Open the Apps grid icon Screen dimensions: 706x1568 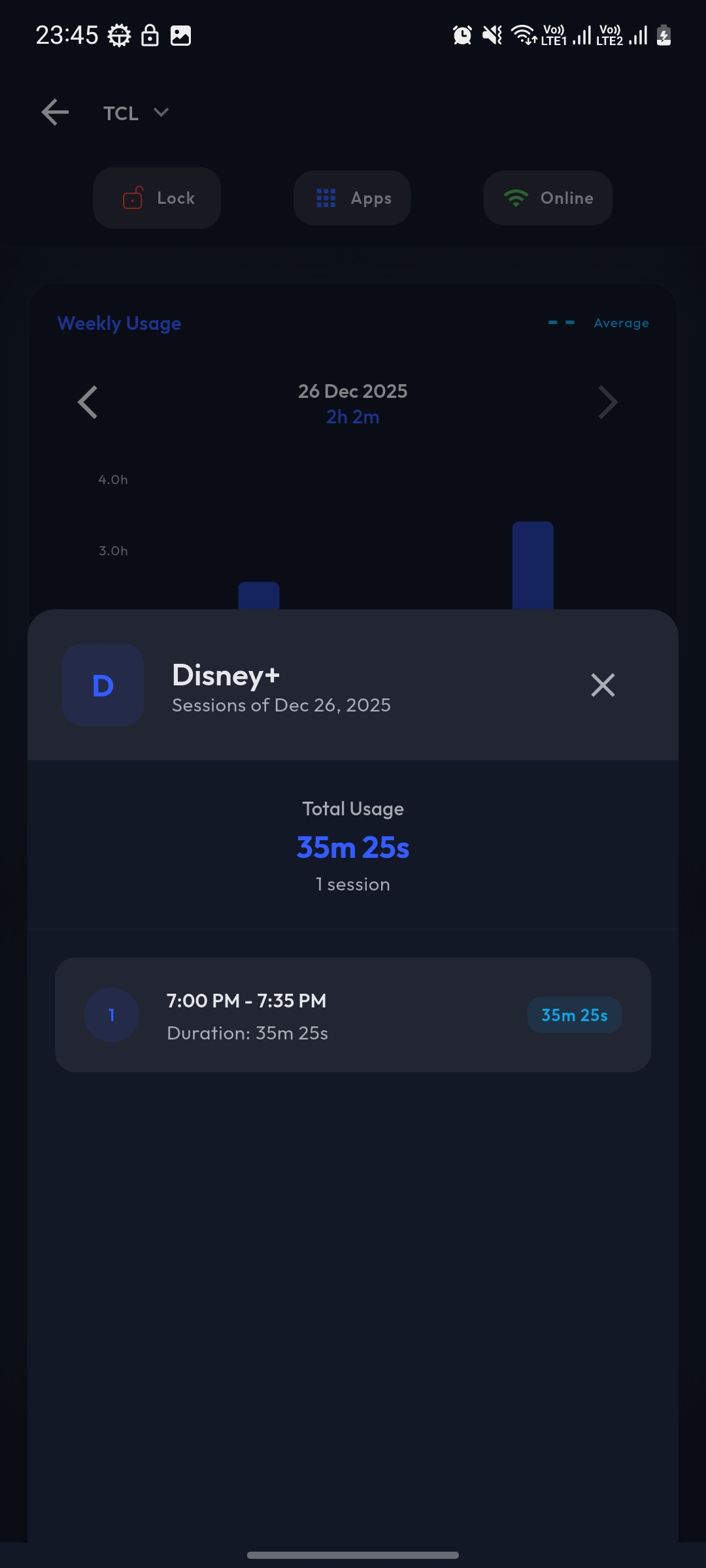click(327, 197)
